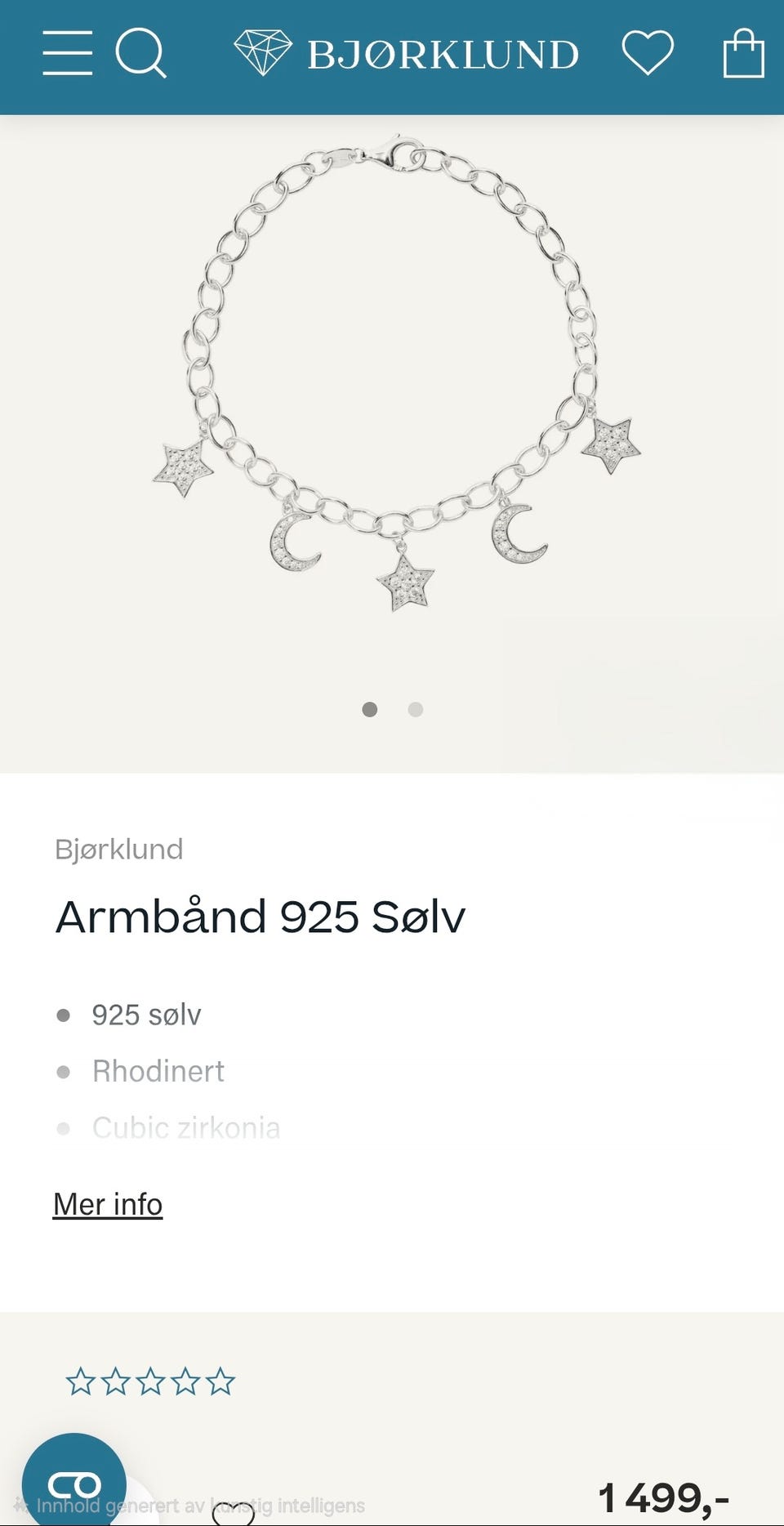Give a five-star rating
Viewport: 784px width, 1526px height.
(220, 1381)
